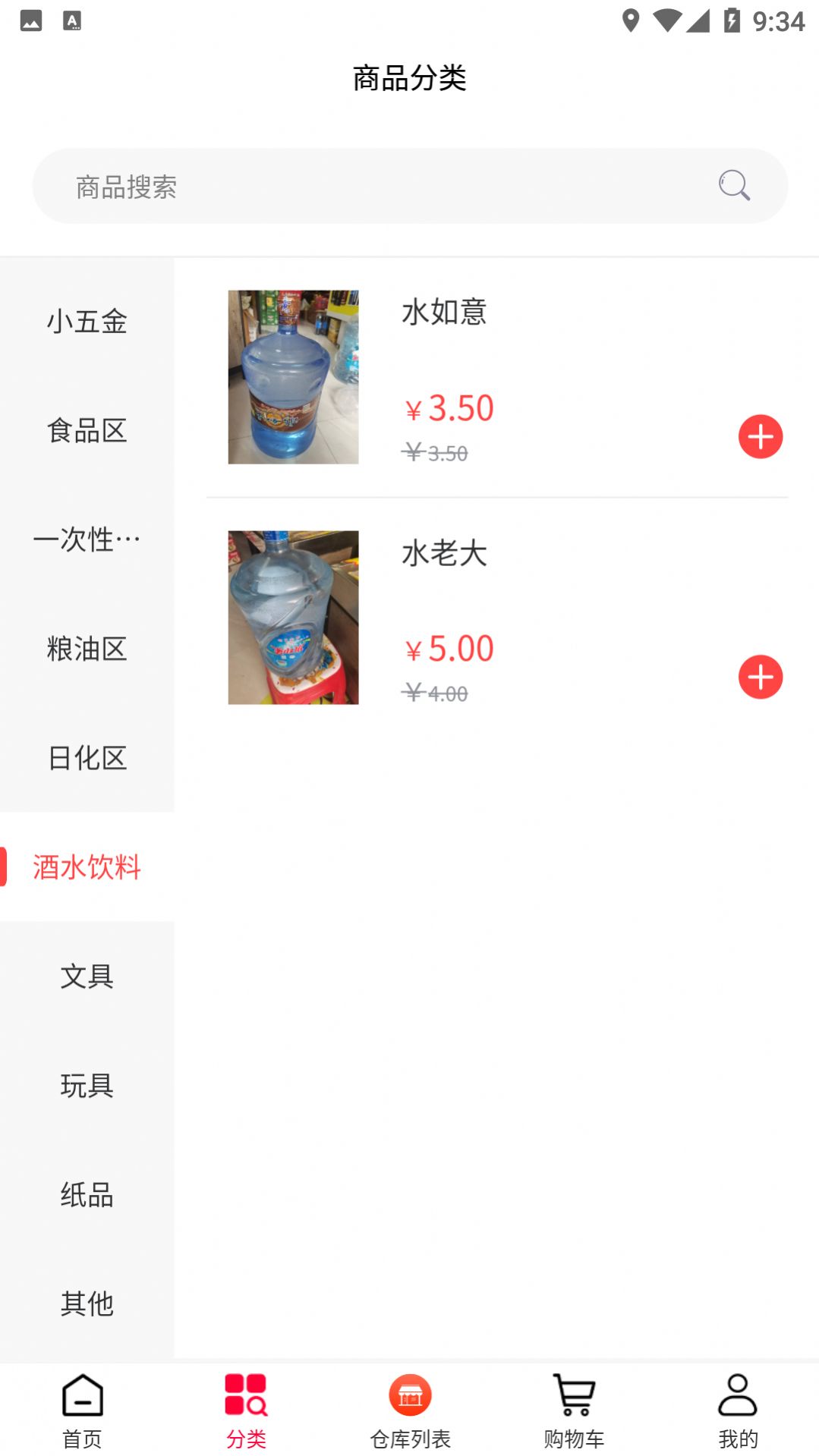Open the 小五金 category section
819x1456 pixels.
pos(87,322)
